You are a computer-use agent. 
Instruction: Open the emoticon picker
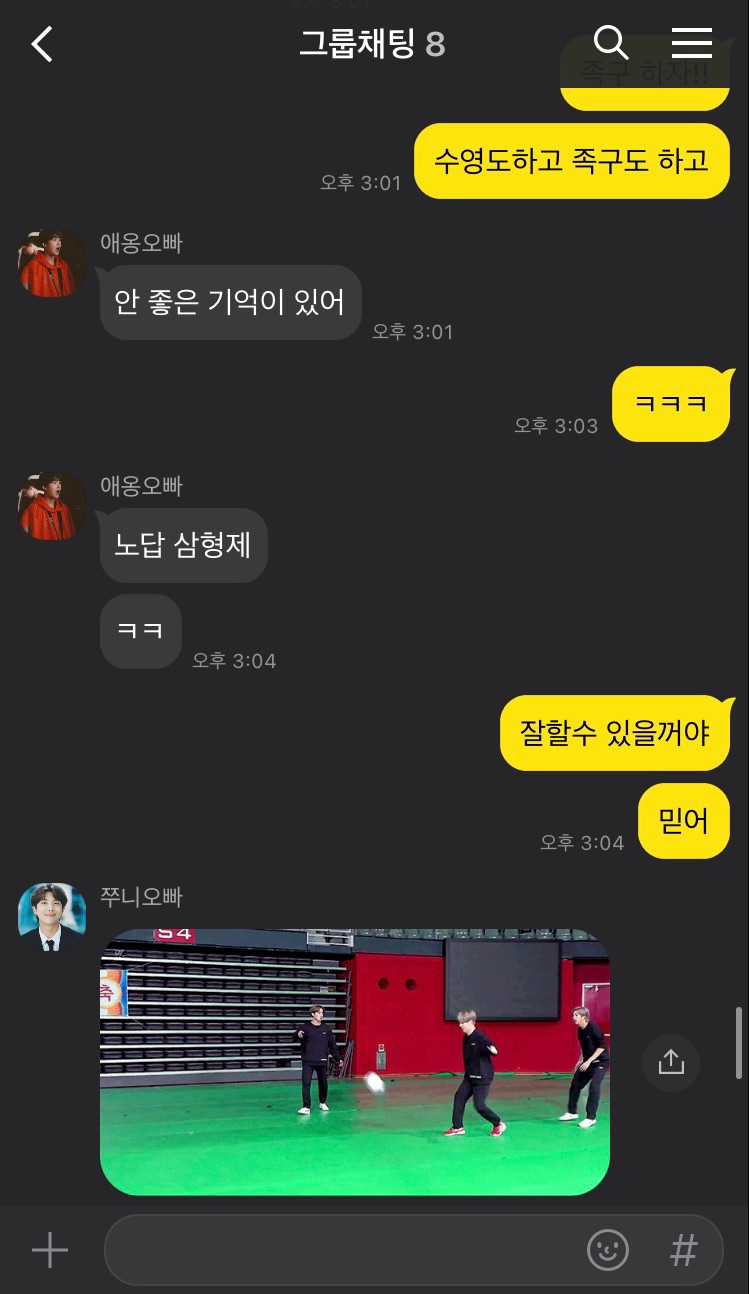click(x=607, y=1250)
